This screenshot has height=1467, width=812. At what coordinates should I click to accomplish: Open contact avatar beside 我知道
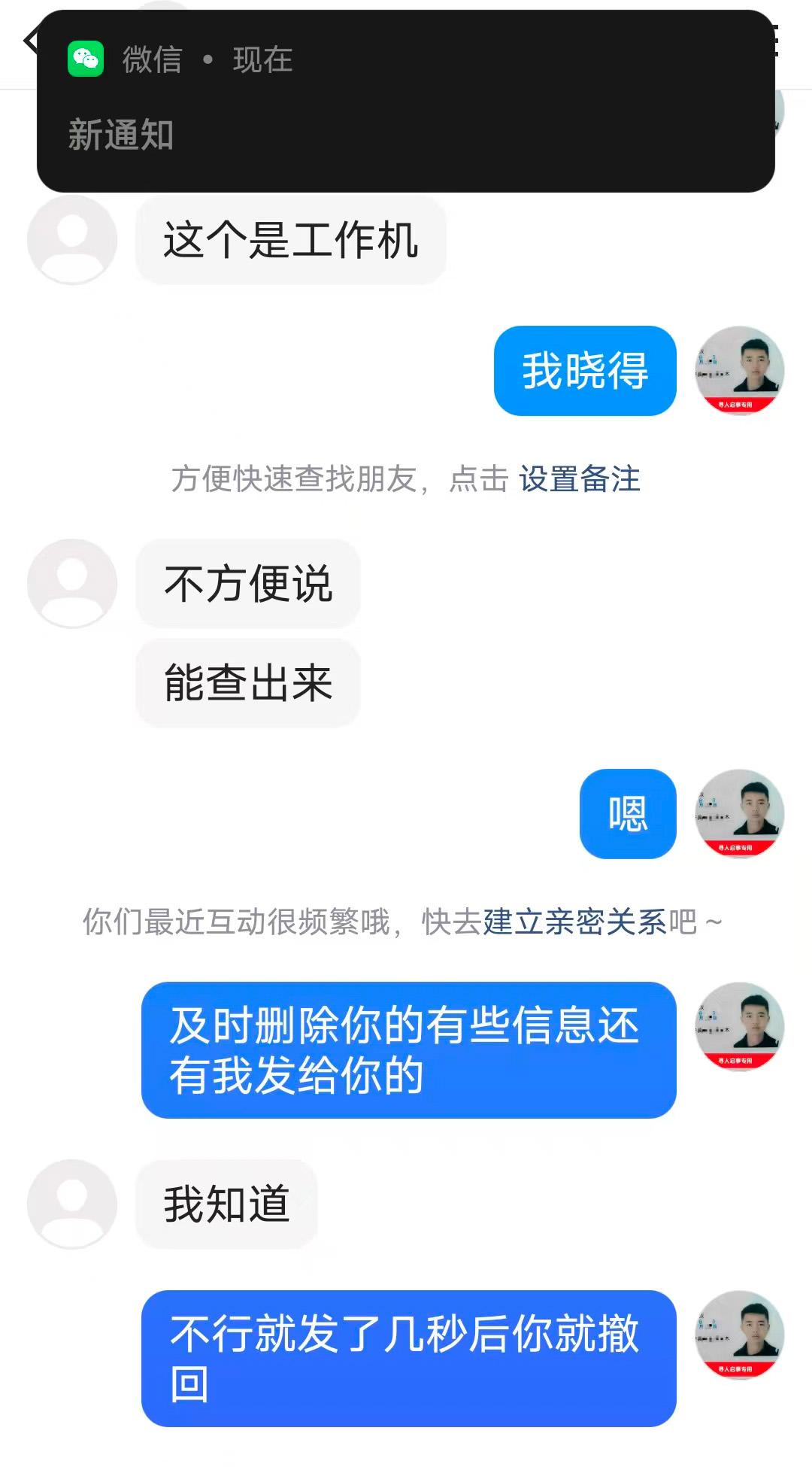click(x=72, y=1204)
